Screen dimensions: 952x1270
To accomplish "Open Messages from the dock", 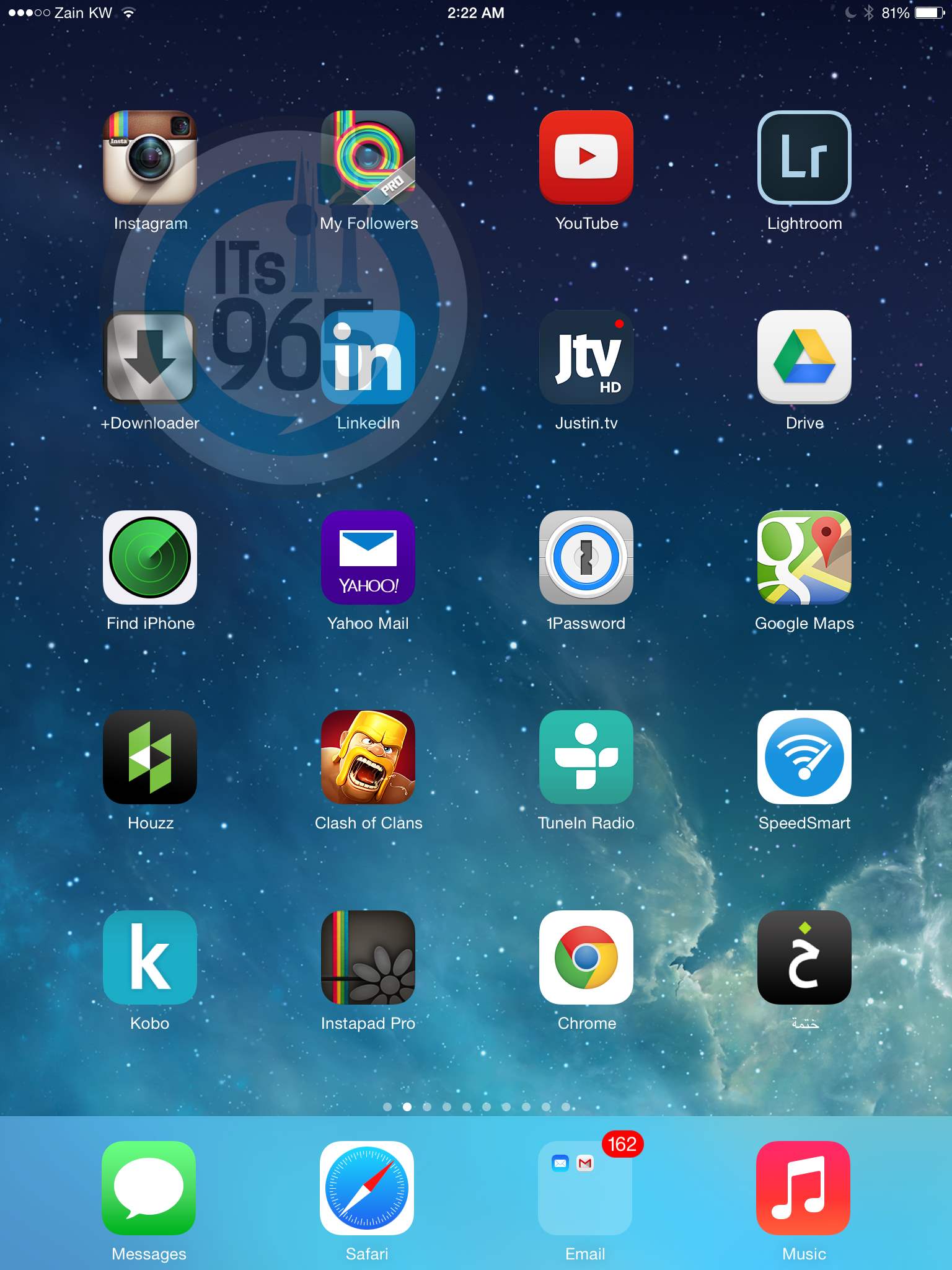I will click(149, 1188).
